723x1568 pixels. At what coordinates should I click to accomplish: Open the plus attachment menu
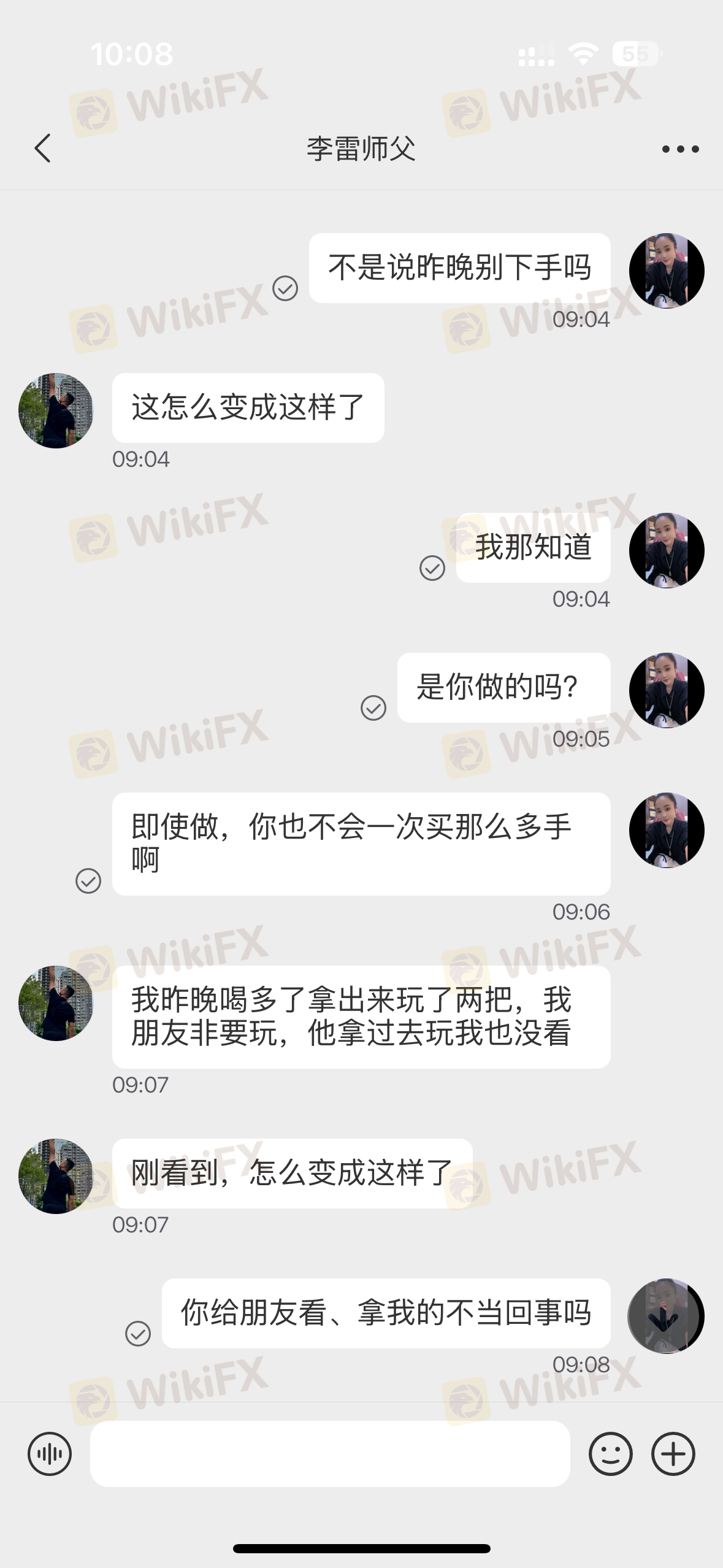click(673, 1453)
